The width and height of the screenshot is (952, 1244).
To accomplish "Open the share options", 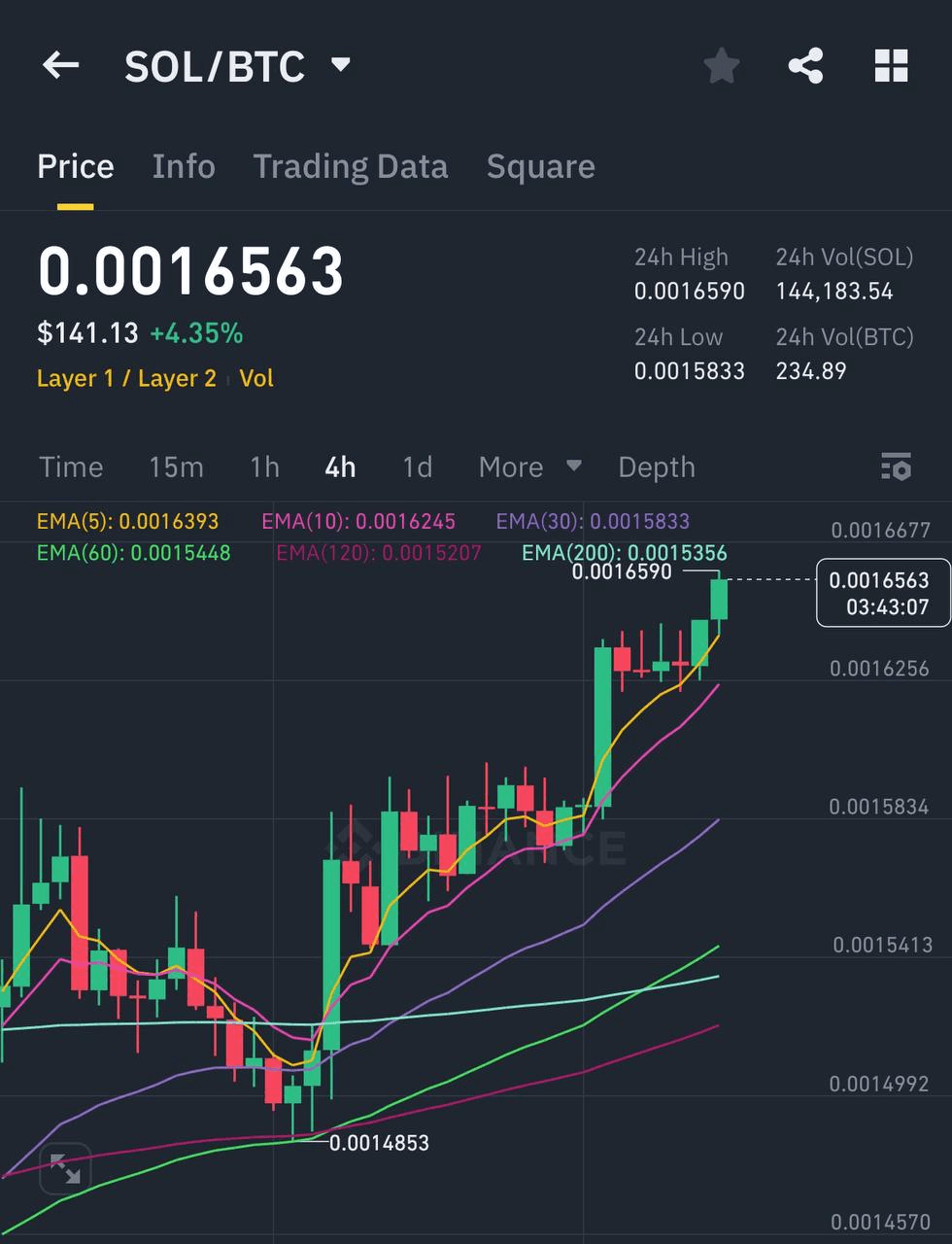I will click(806, 65).
